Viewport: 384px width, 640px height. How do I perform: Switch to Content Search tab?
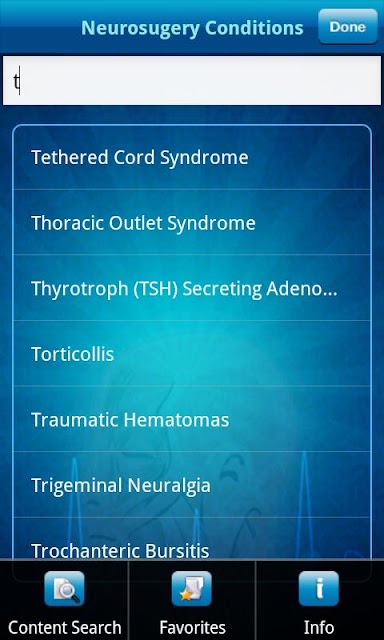64,600
